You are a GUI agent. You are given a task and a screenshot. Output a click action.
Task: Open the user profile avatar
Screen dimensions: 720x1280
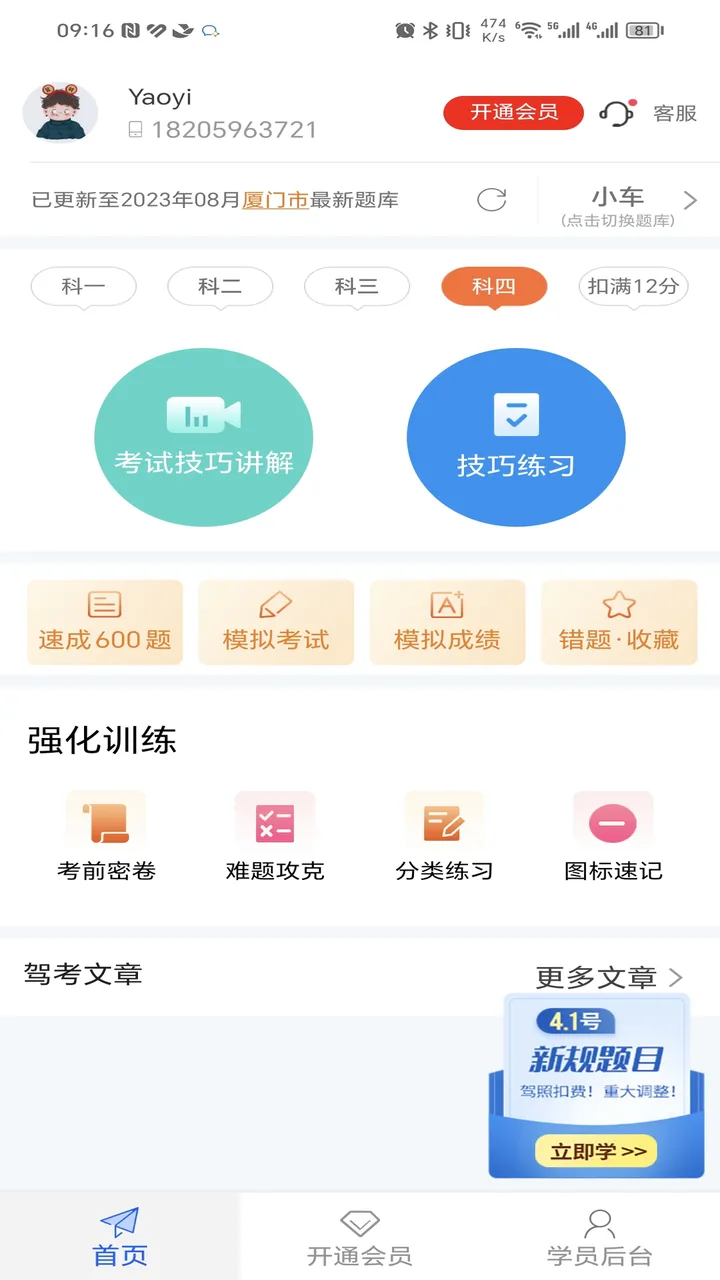(x=60, y=113)
